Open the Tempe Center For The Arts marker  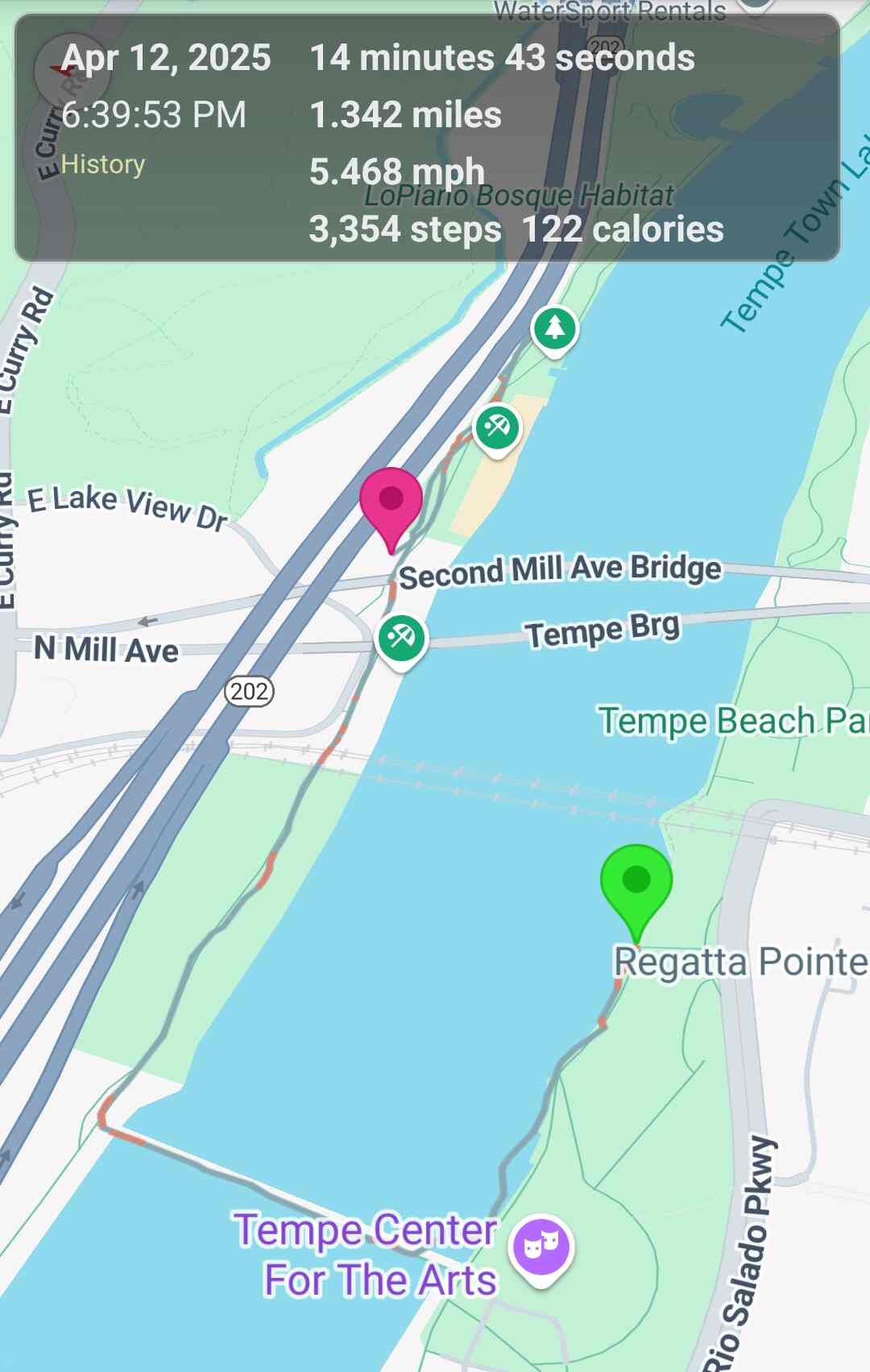[542, 1246]
